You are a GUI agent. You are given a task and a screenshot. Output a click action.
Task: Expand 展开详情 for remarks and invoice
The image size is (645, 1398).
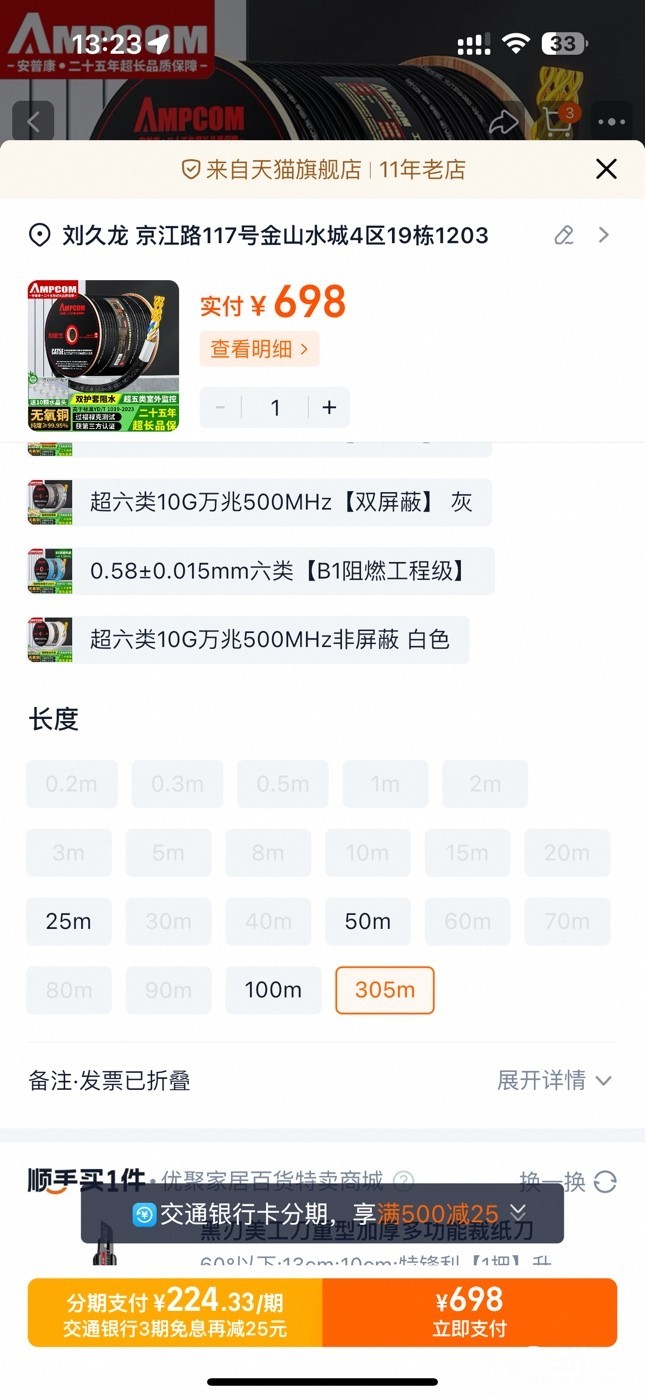(554, 1080)
